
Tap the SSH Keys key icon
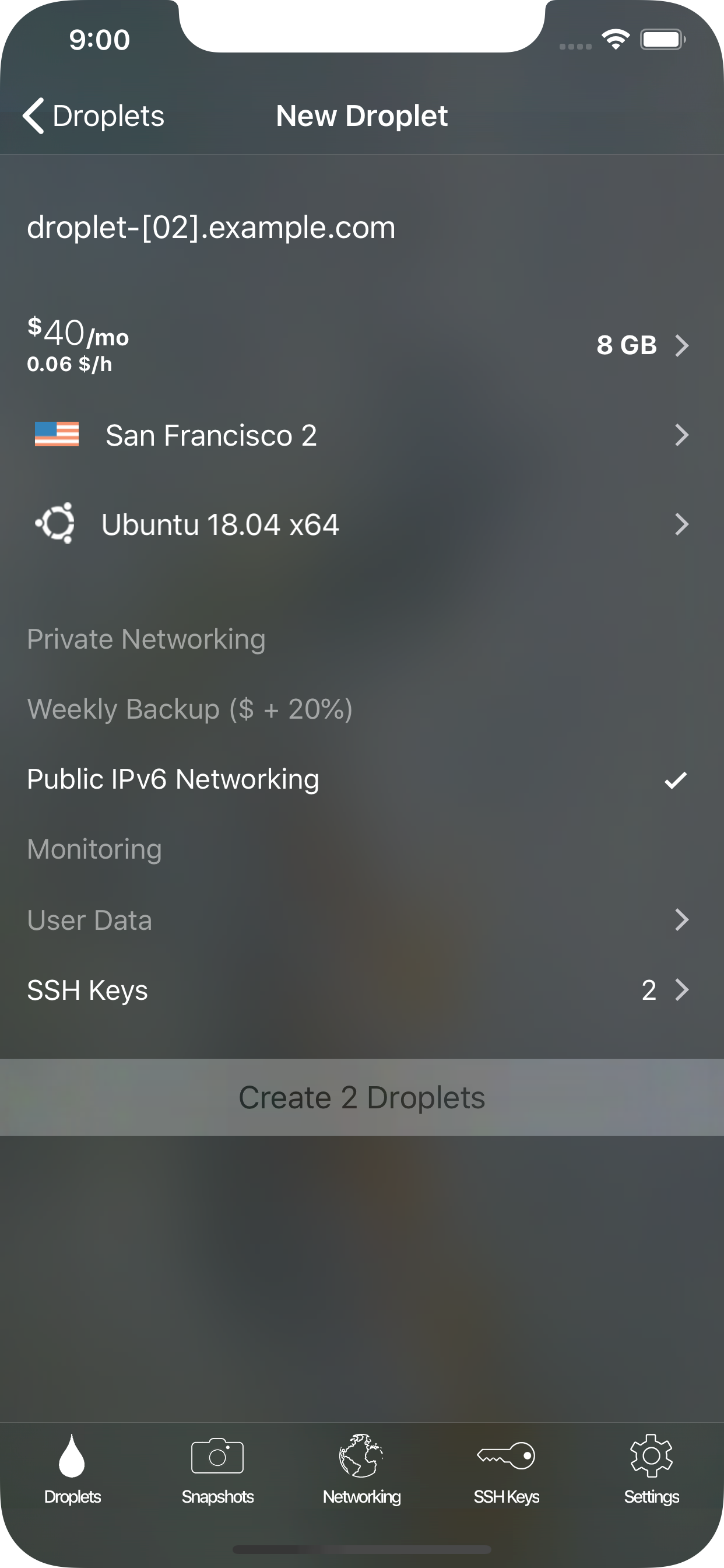(x=506, y=1455)
